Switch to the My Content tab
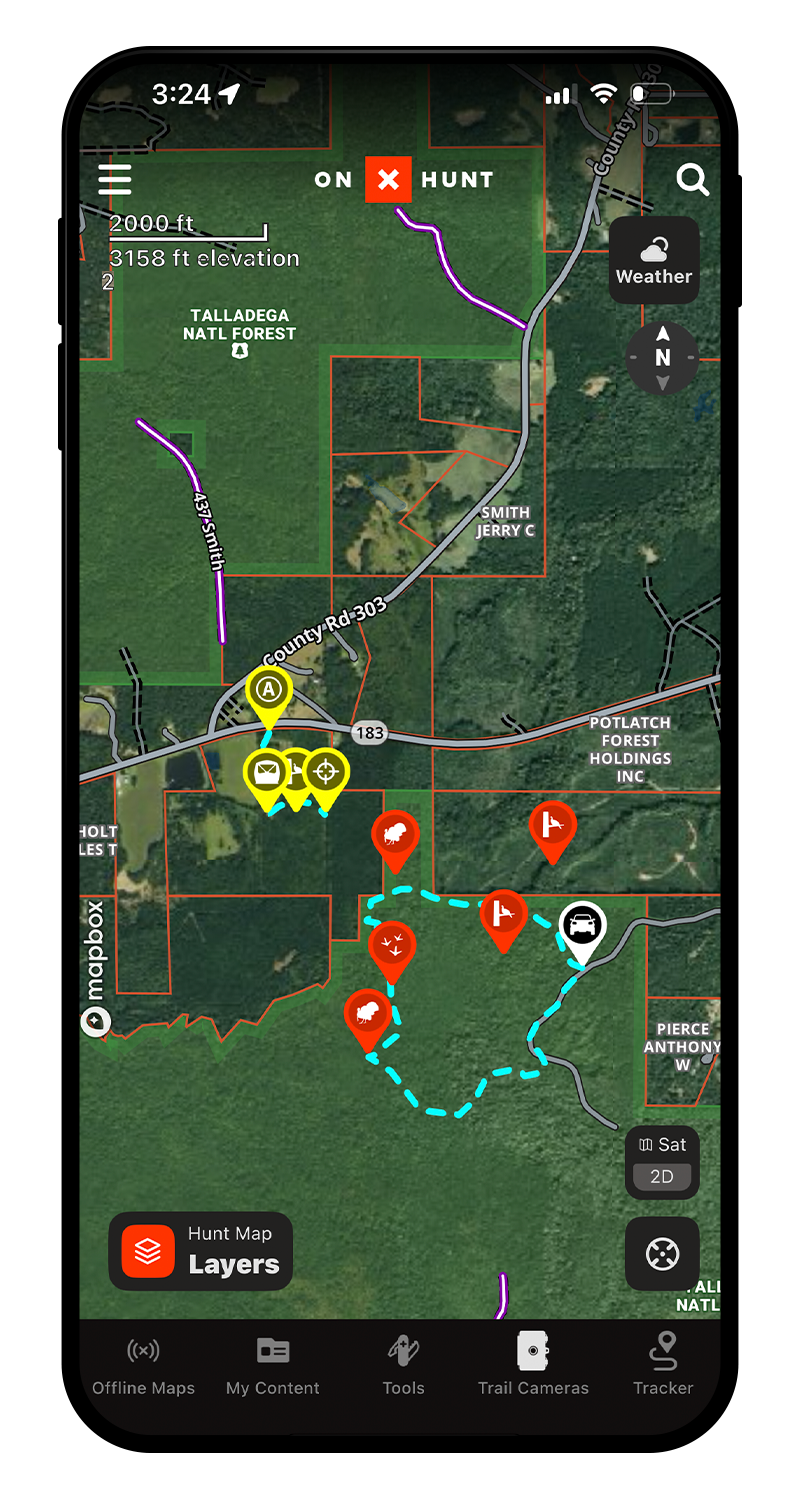The height and width of the screenshot is (1500, 800). (272, 1366)
